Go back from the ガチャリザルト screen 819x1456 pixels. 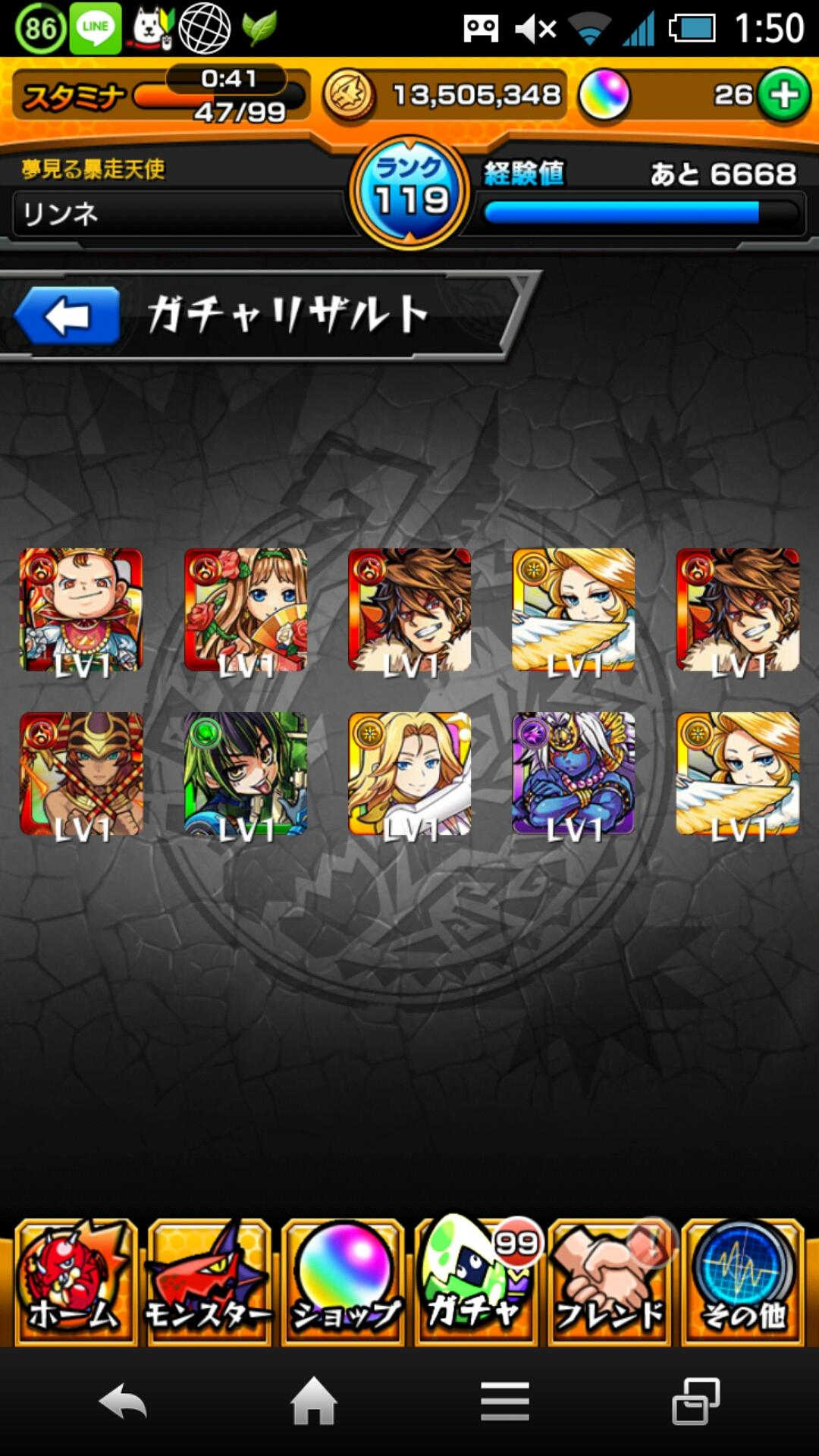[x=67, y=315]
